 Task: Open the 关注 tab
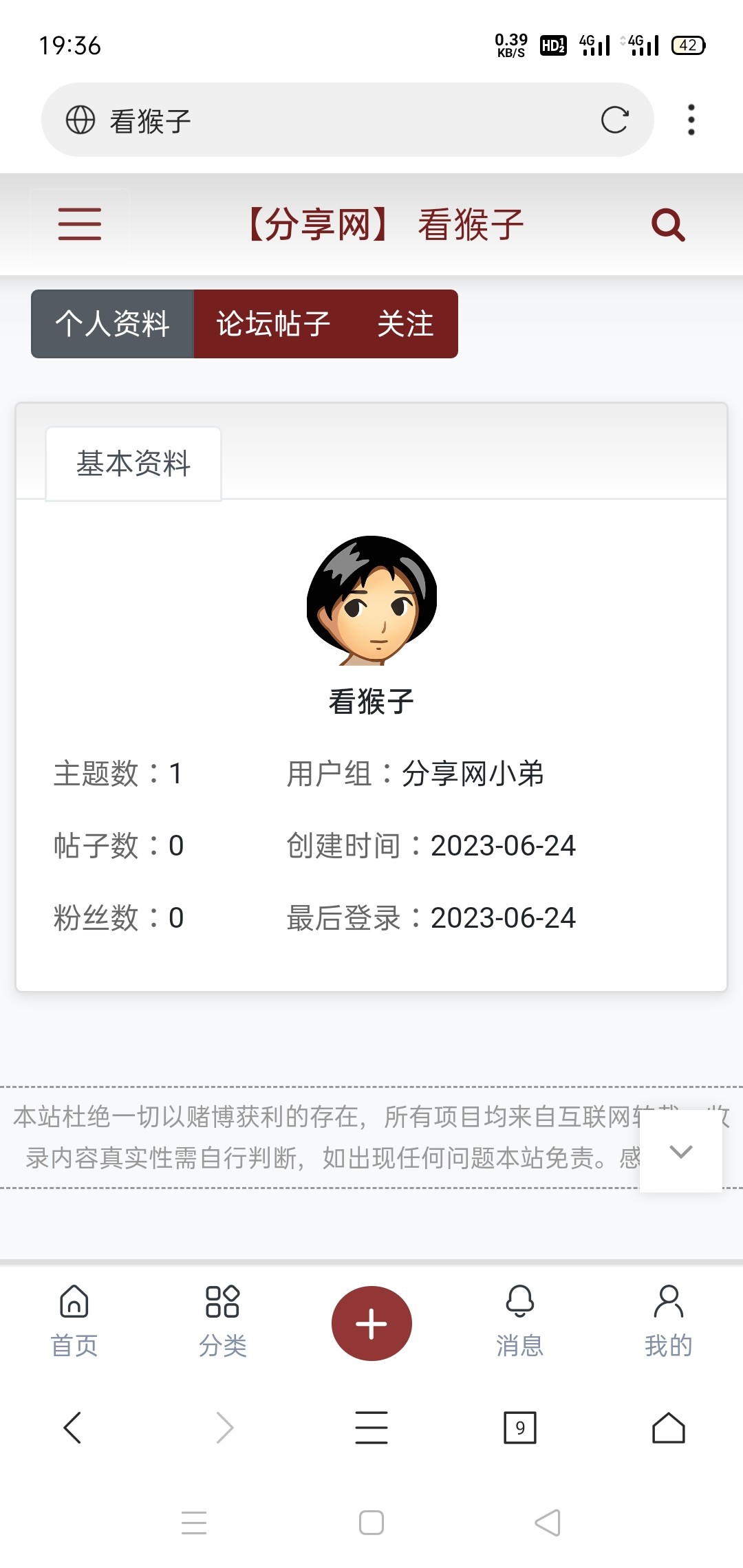coord(405,324)
